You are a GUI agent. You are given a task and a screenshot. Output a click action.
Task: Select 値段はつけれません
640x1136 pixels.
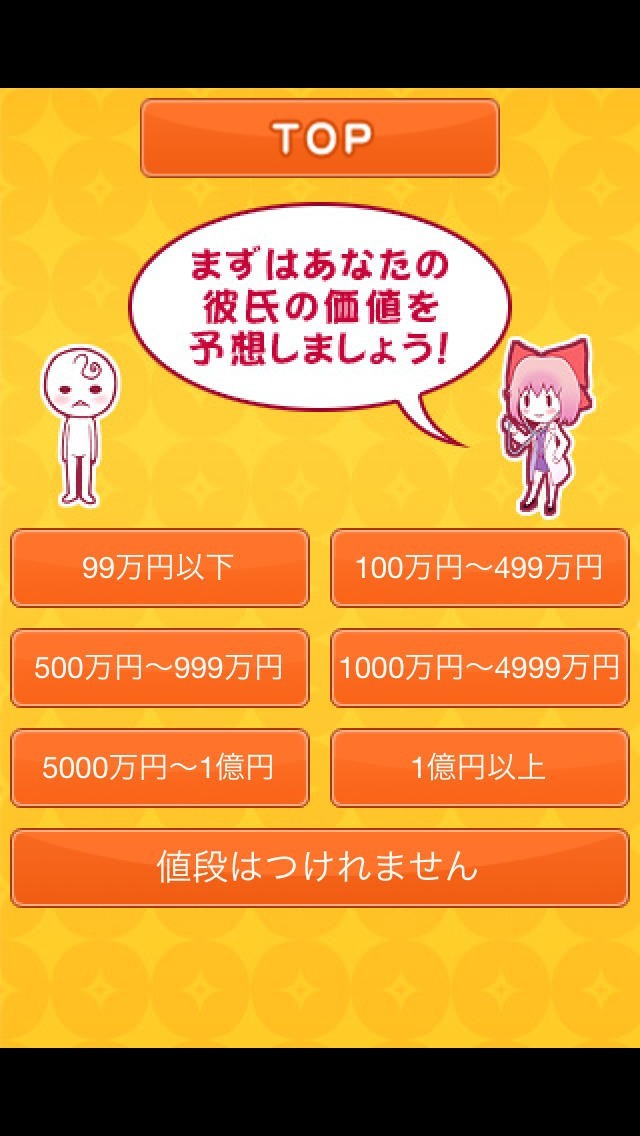click(319, 867)
